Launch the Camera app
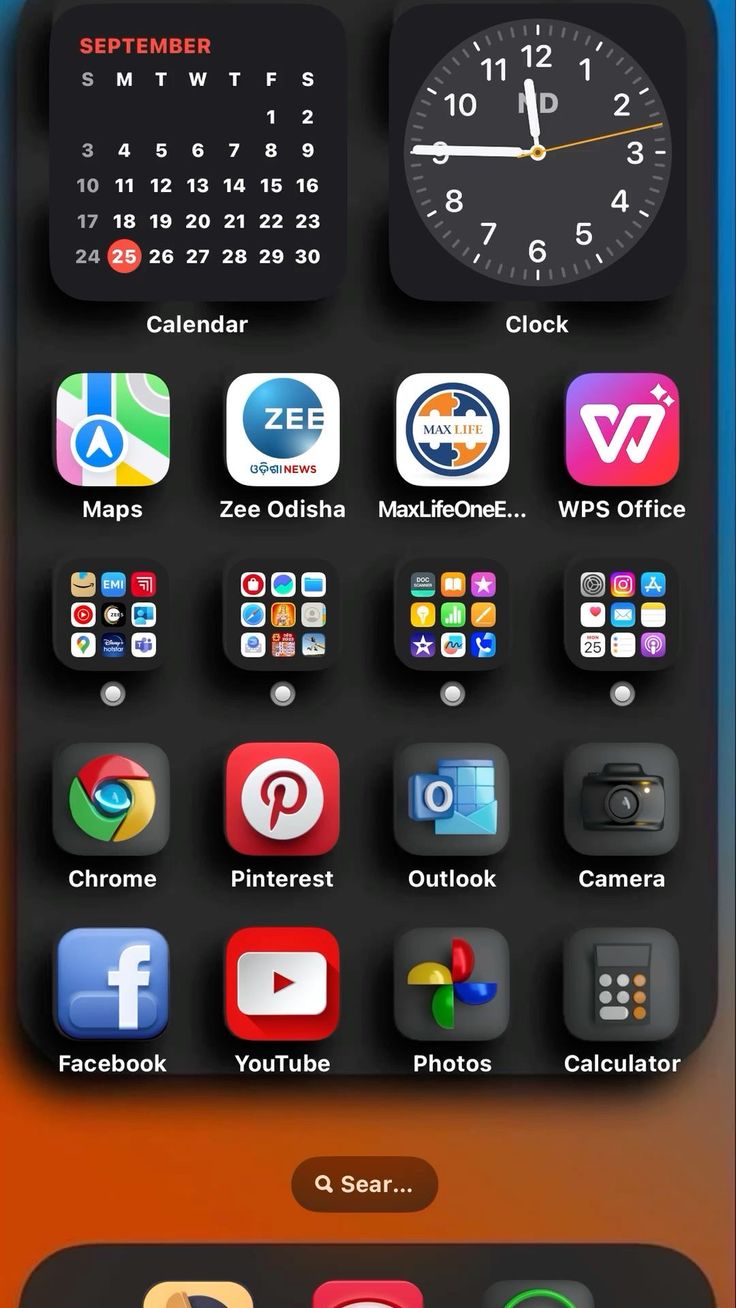This screenshot has height=1308, width=736. (622, 799)
